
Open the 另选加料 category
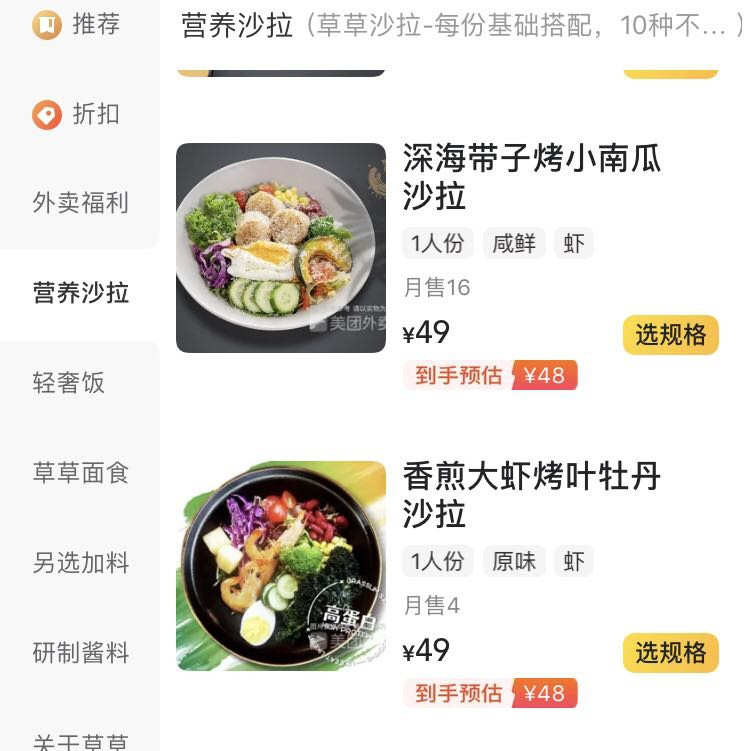pyautogui.click(x=80, y=563)
